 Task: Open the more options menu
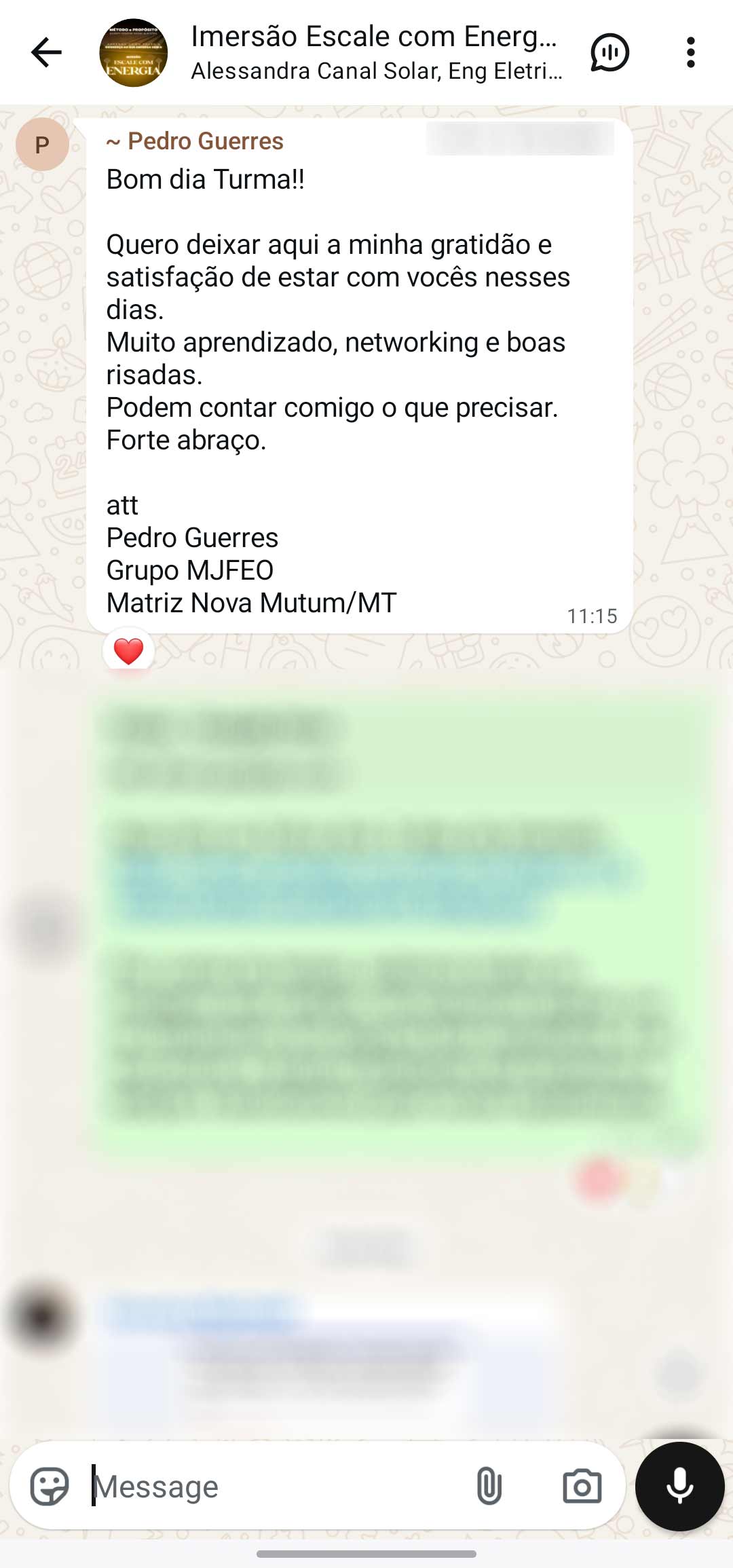[690, 53]
